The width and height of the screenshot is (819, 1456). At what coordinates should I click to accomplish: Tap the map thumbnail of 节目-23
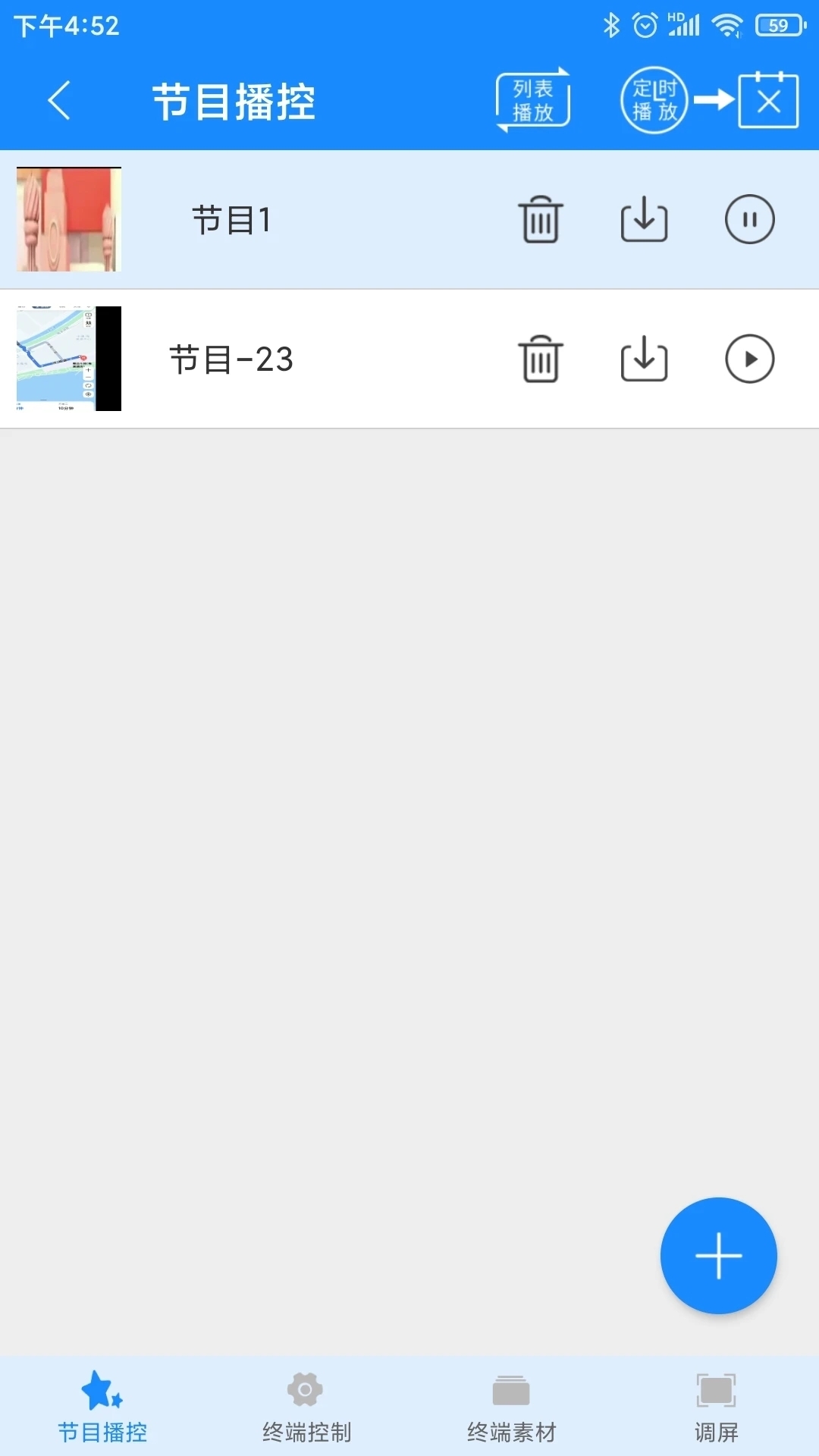tap(68, 359)
